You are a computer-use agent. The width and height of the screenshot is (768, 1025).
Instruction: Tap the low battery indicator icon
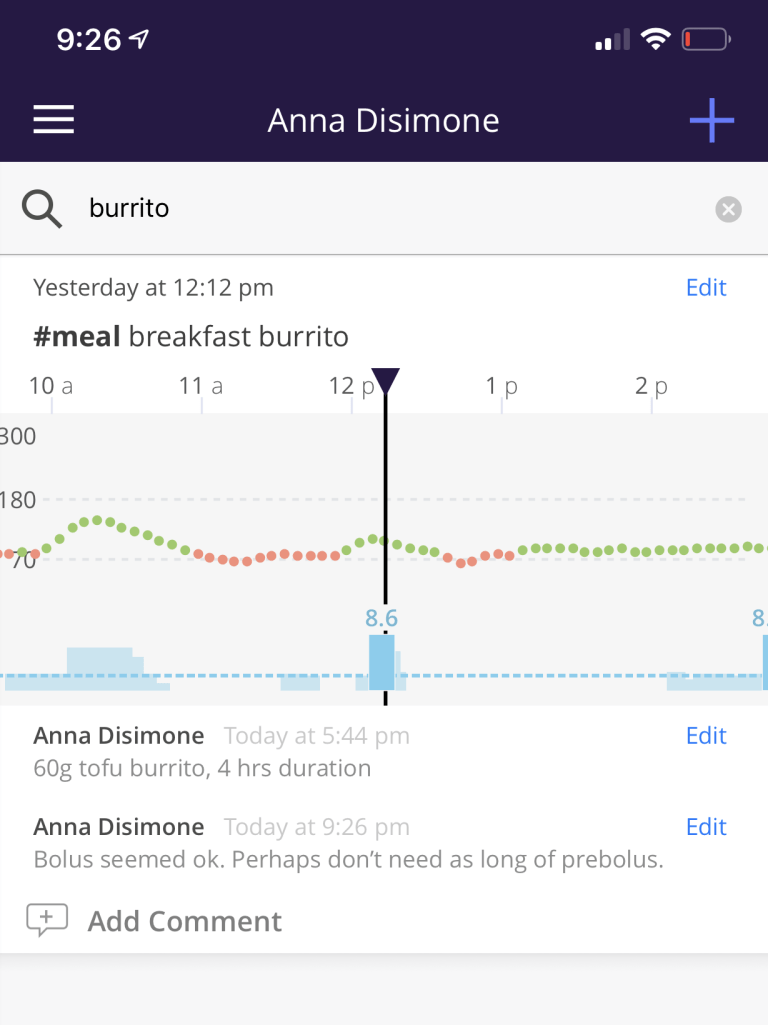pyautogui.click(x=706, y=38)
